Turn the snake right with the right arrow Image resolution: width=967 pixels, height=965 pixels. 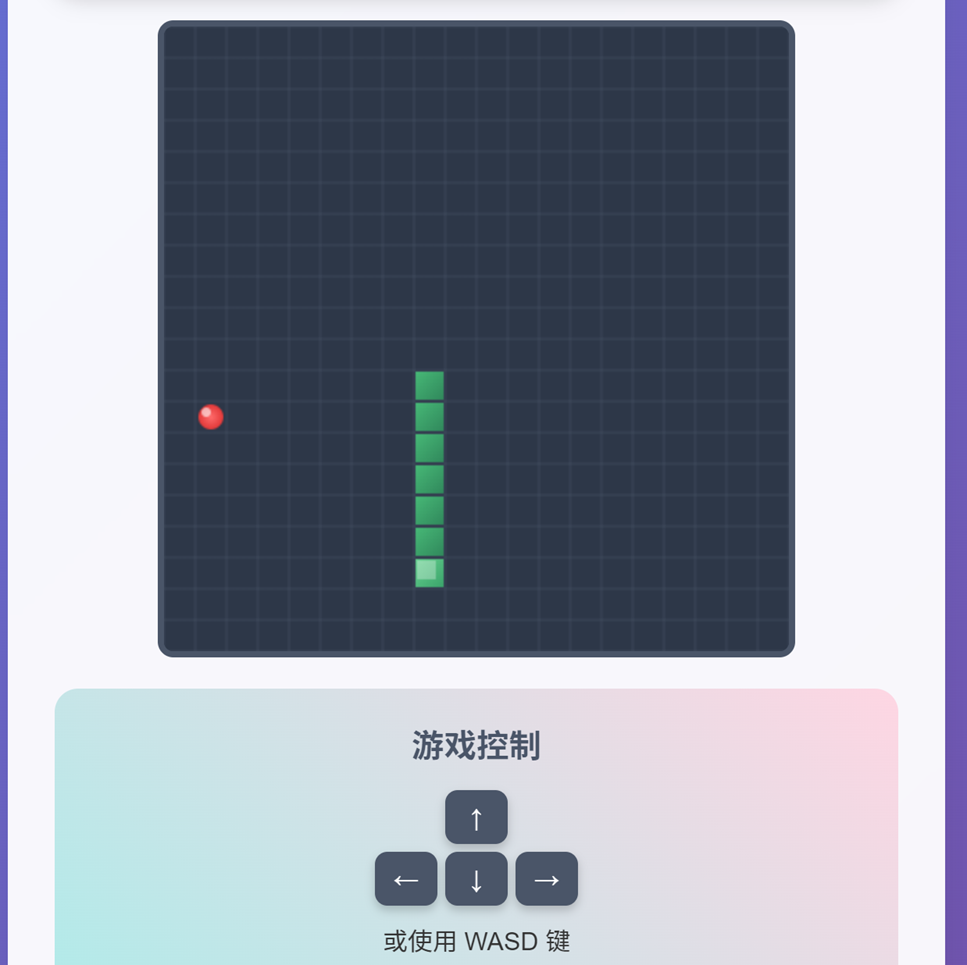tap(546, 879)
